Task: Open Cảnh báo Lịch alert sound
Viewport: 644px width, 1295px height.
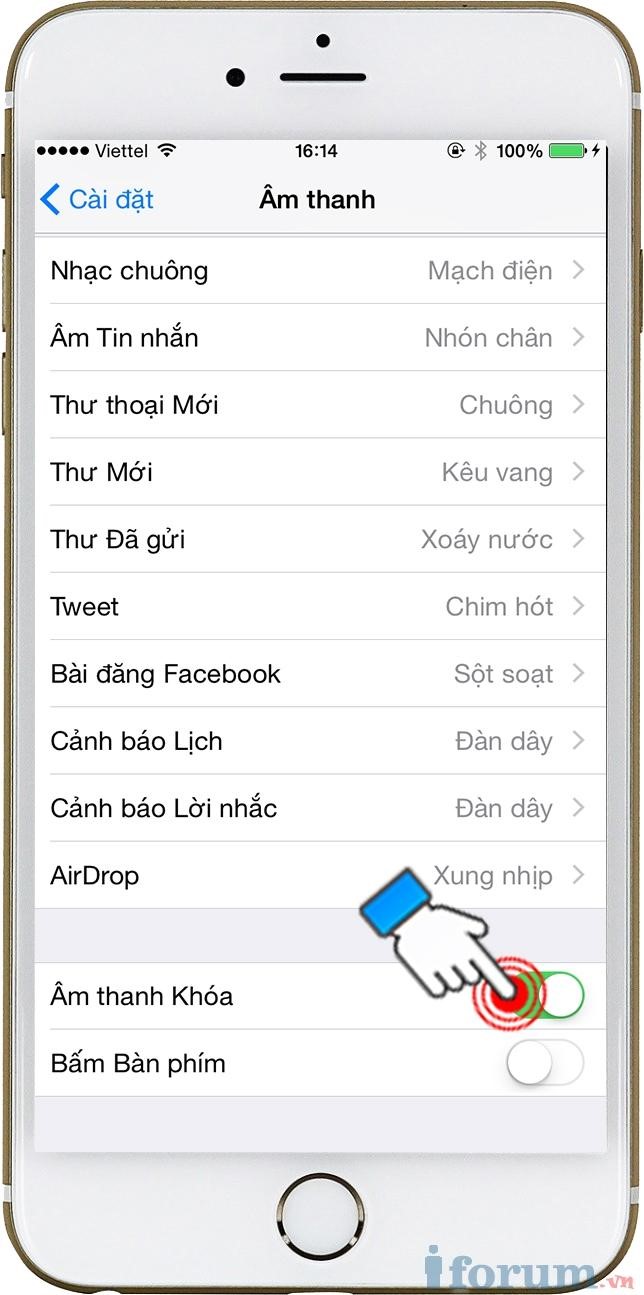Action: click(x=320, y=741)
